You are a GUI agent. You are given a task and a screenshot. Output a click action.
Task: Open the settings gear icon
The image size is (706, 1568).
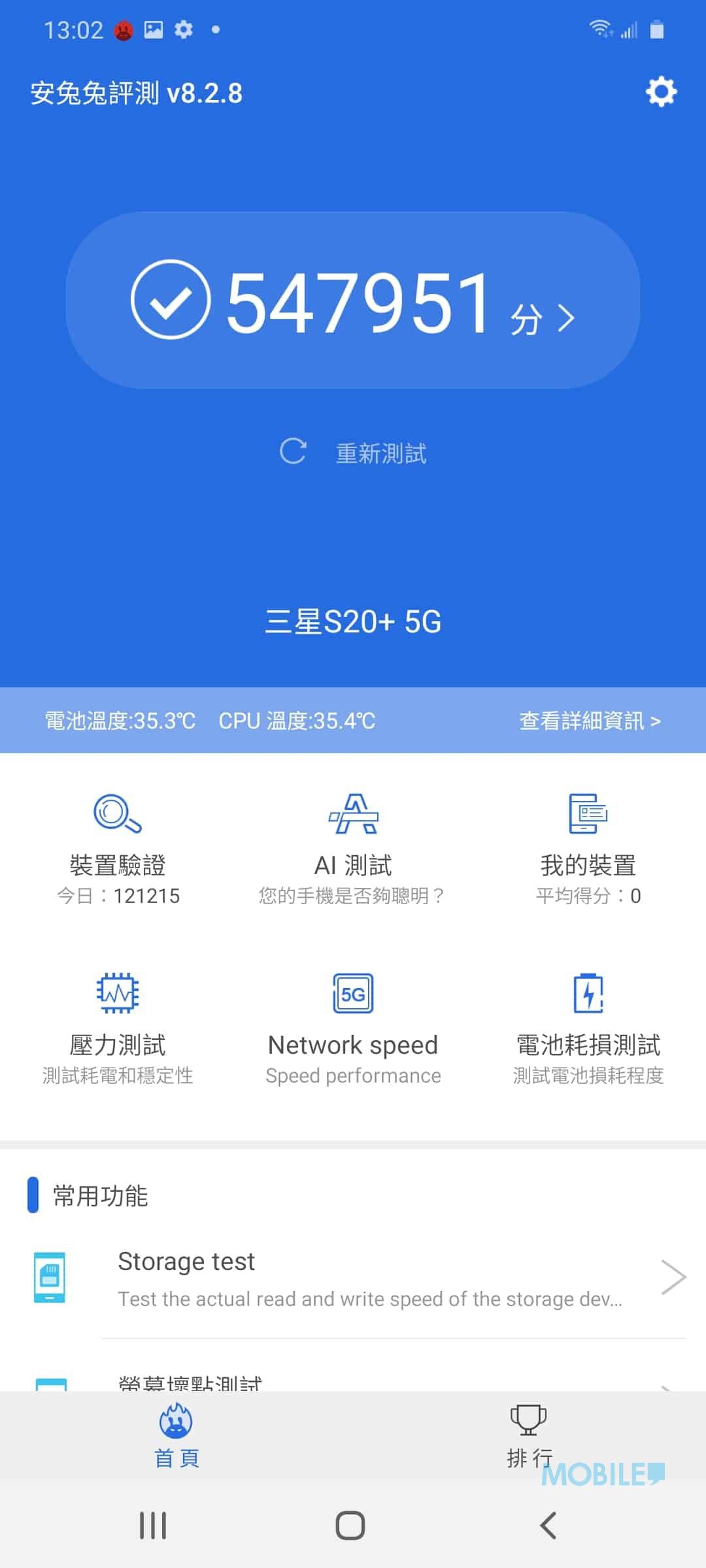click(661, 92)
